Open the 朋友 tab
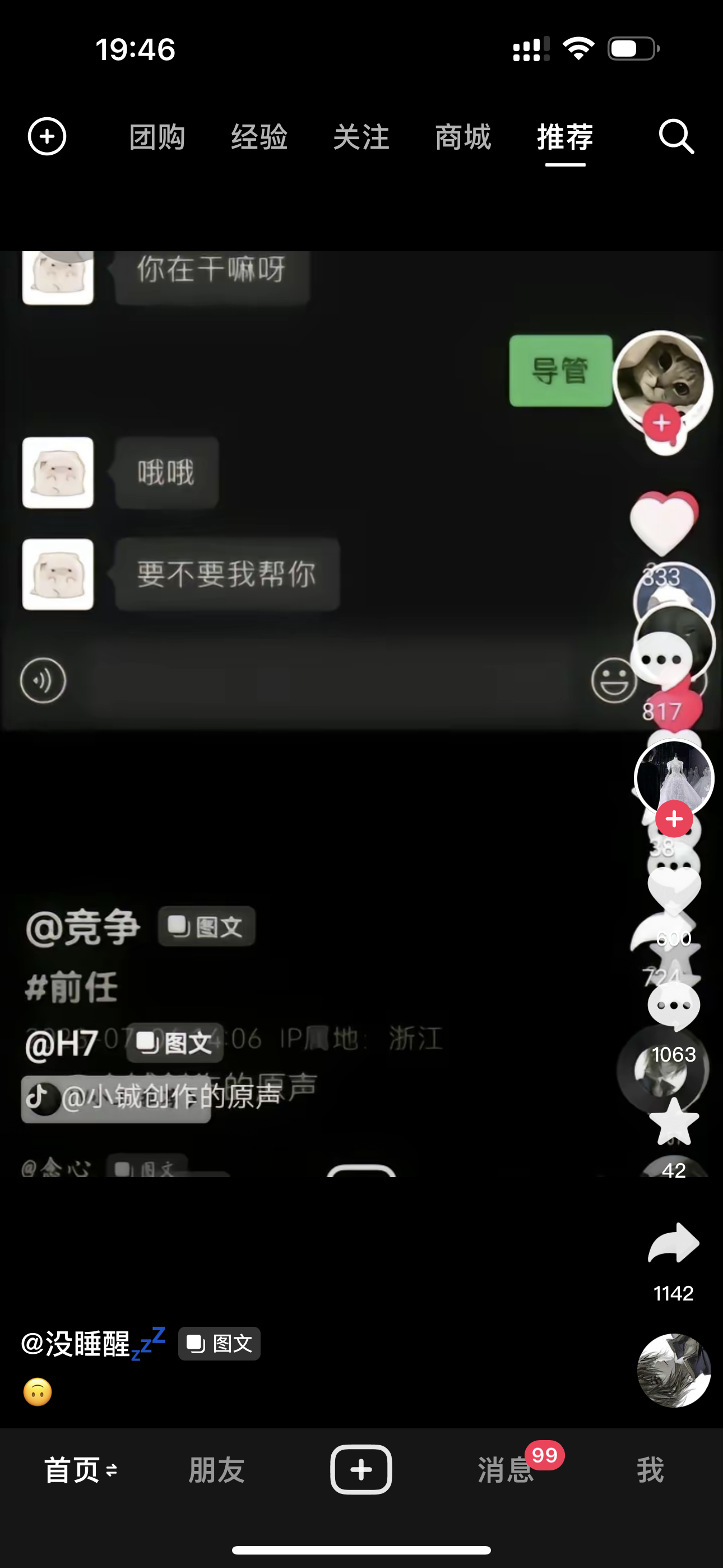This screenshot has height=1568, width=723. (x=217, y=1470)
